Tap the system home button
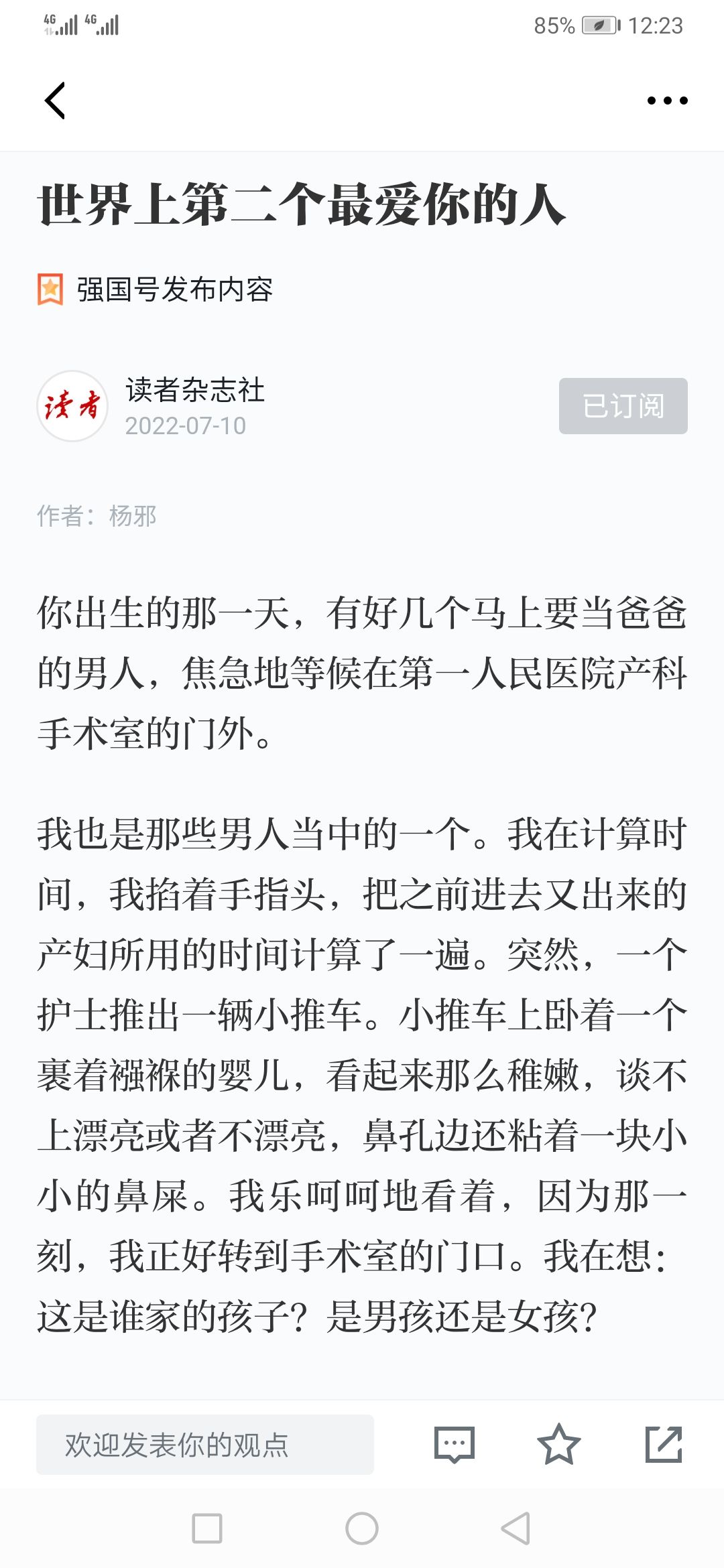Image resolution: width=724 pixels, height=1568 pixels. [x=362, y=1528]
